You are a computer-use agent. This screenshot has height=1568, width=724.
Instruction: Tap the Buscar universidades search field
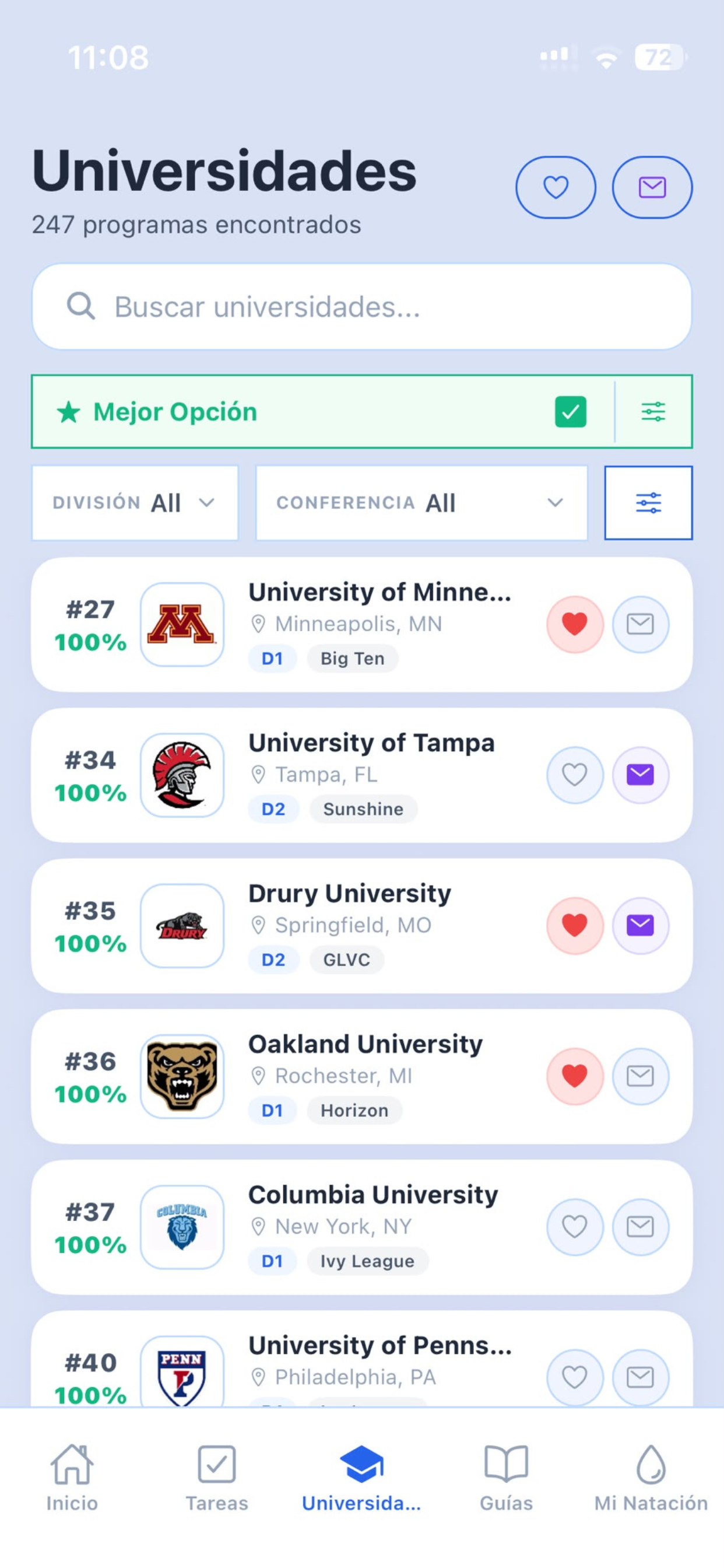tap(362, 307)
